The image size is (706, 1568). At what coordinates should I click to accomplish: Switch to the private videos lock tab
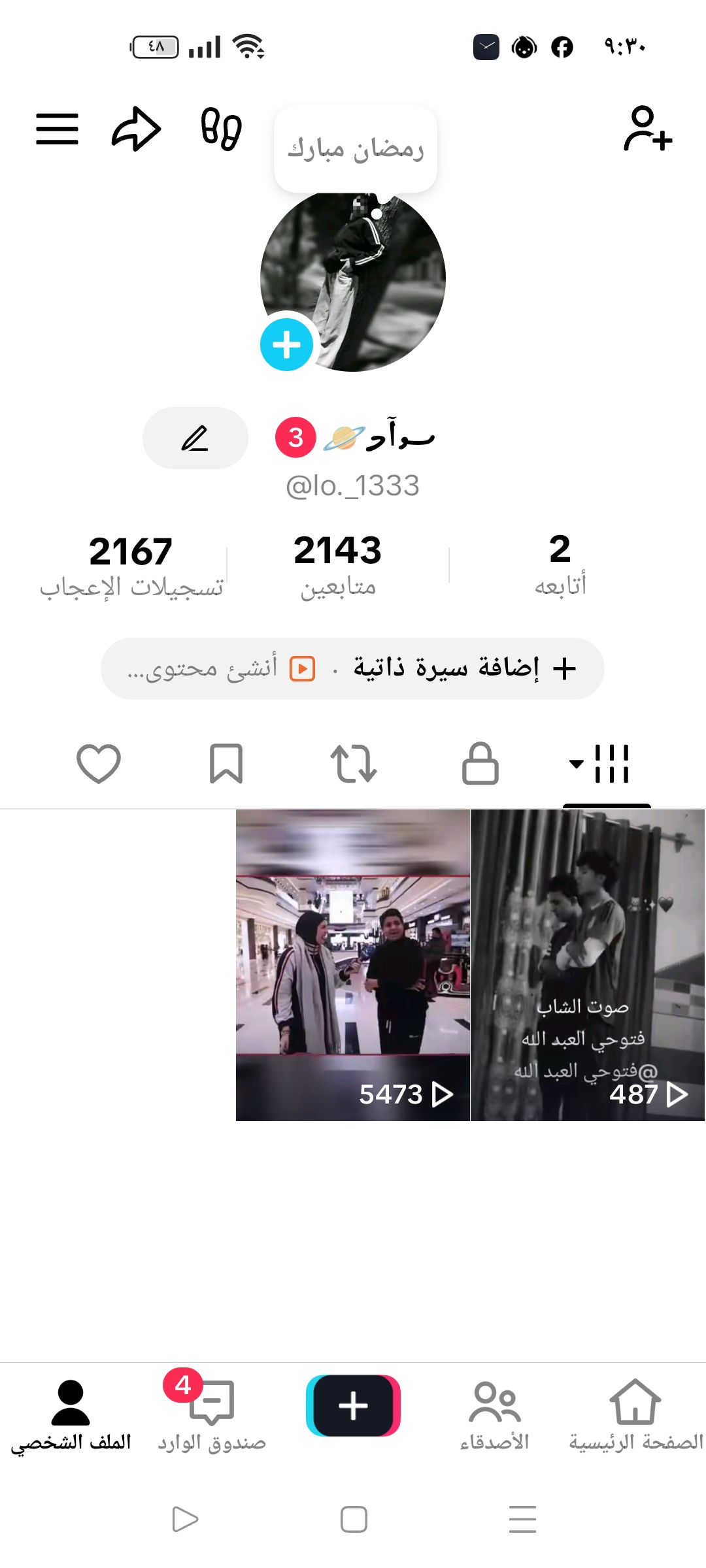(x=480, y=763)
